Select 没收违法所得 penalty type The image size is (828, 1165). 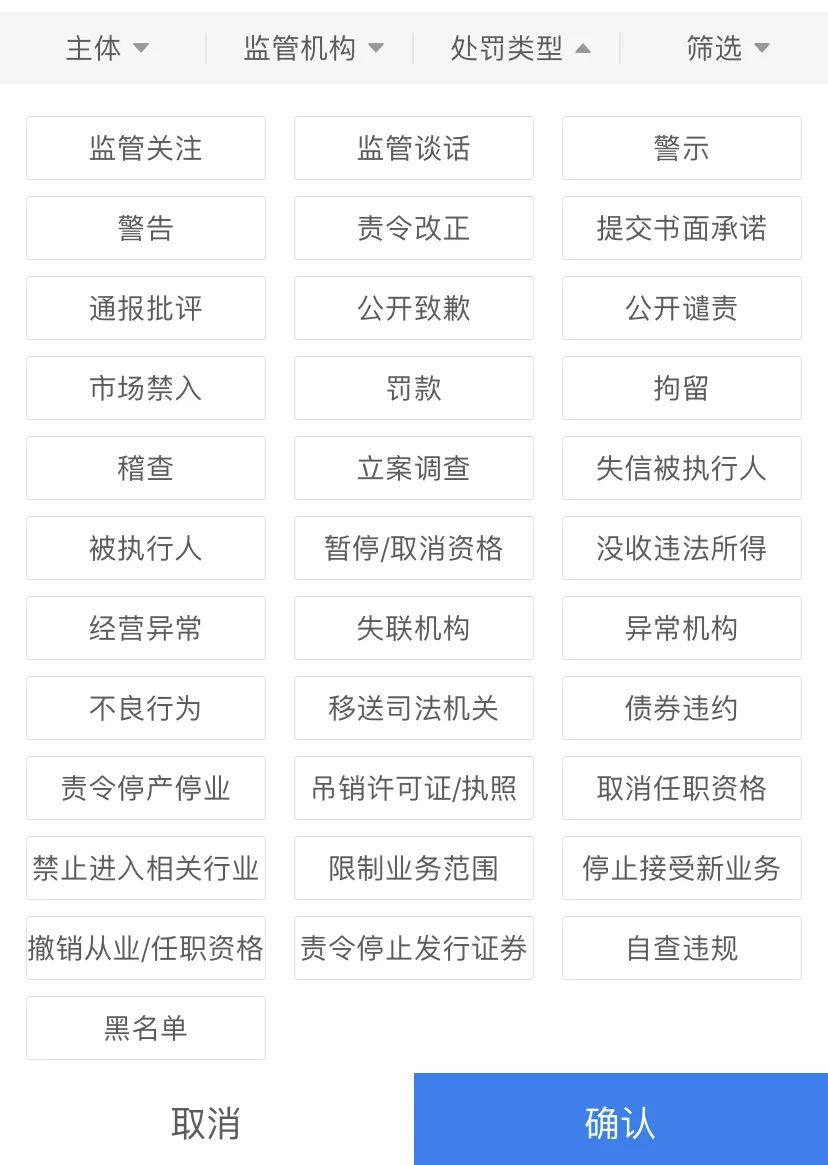tap(681, 548)
